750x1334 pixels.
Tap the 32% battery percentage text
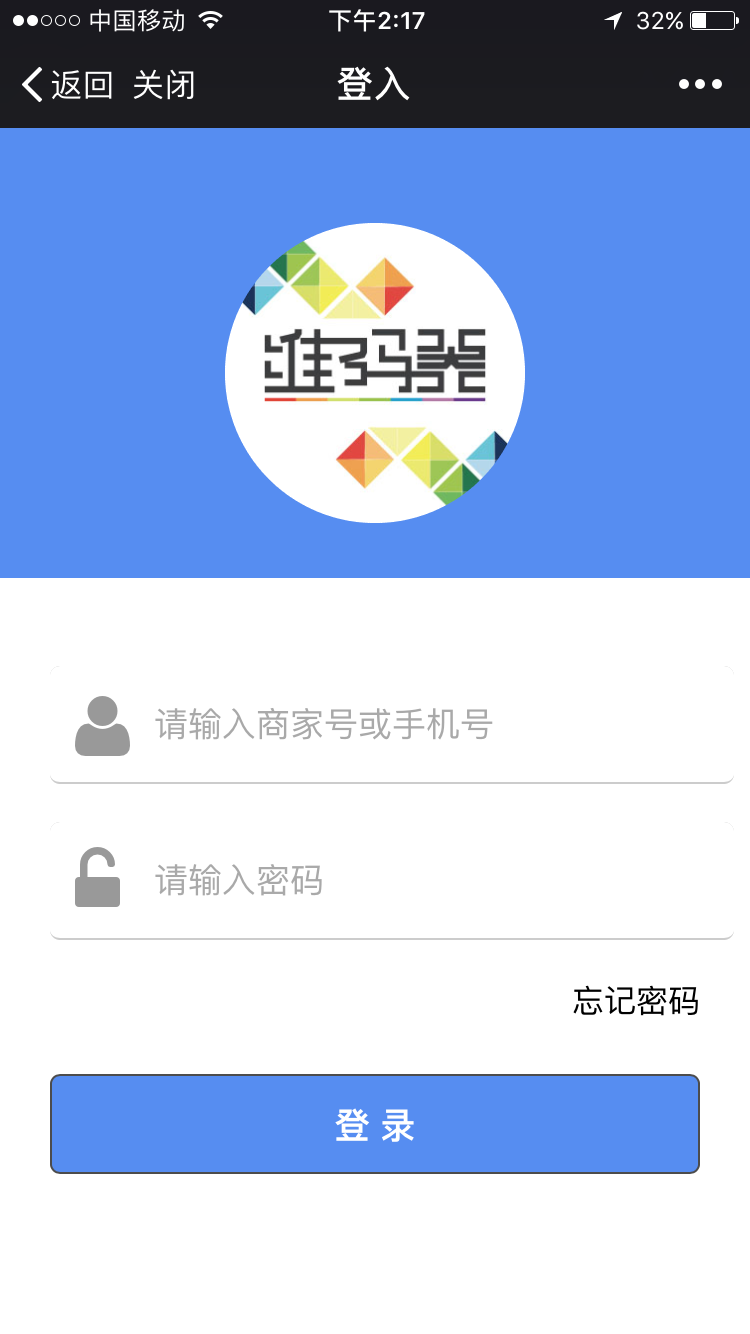(661, 18)
